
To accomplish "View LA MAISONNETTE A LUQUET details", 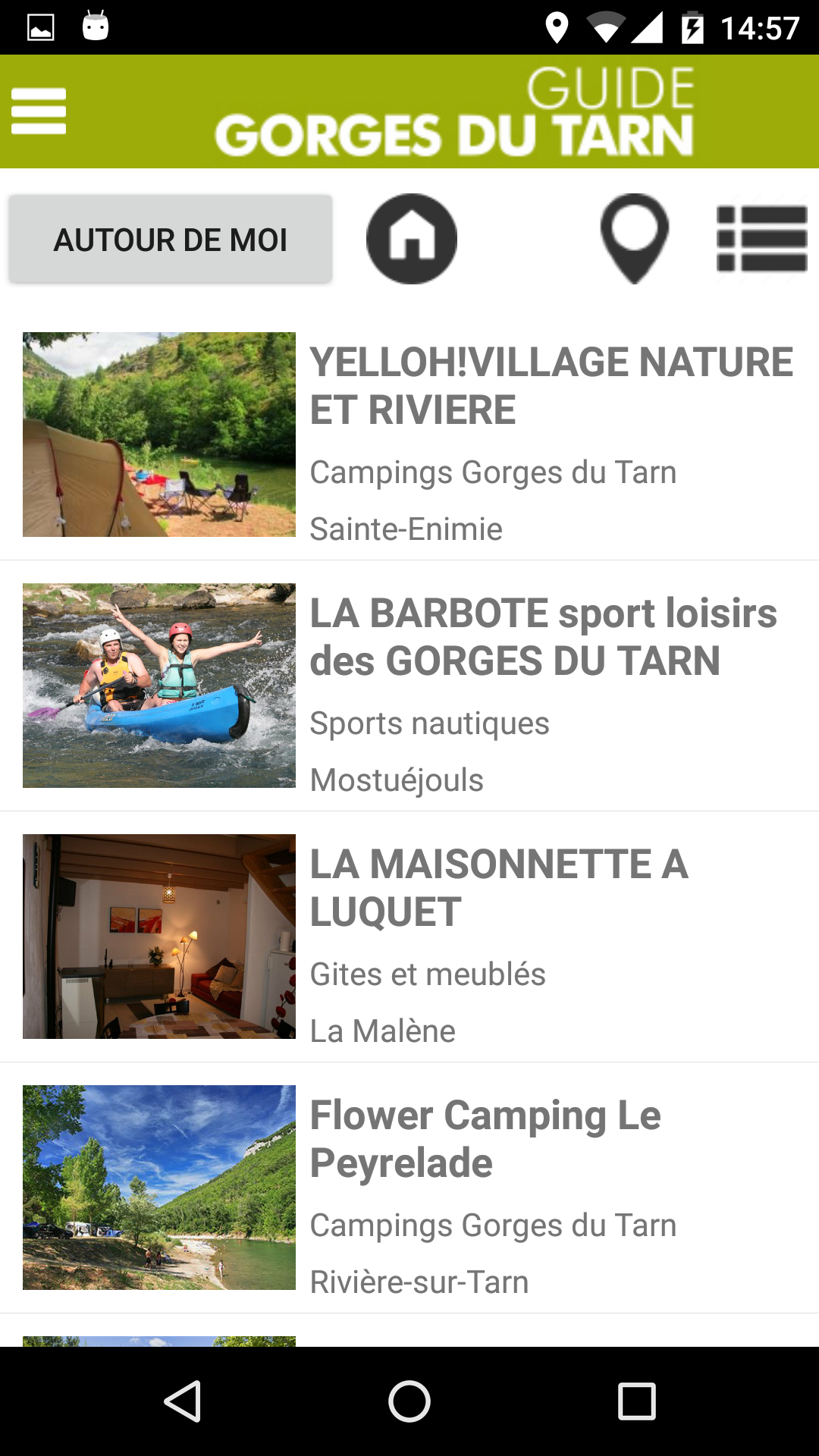I will coord(499,888).
